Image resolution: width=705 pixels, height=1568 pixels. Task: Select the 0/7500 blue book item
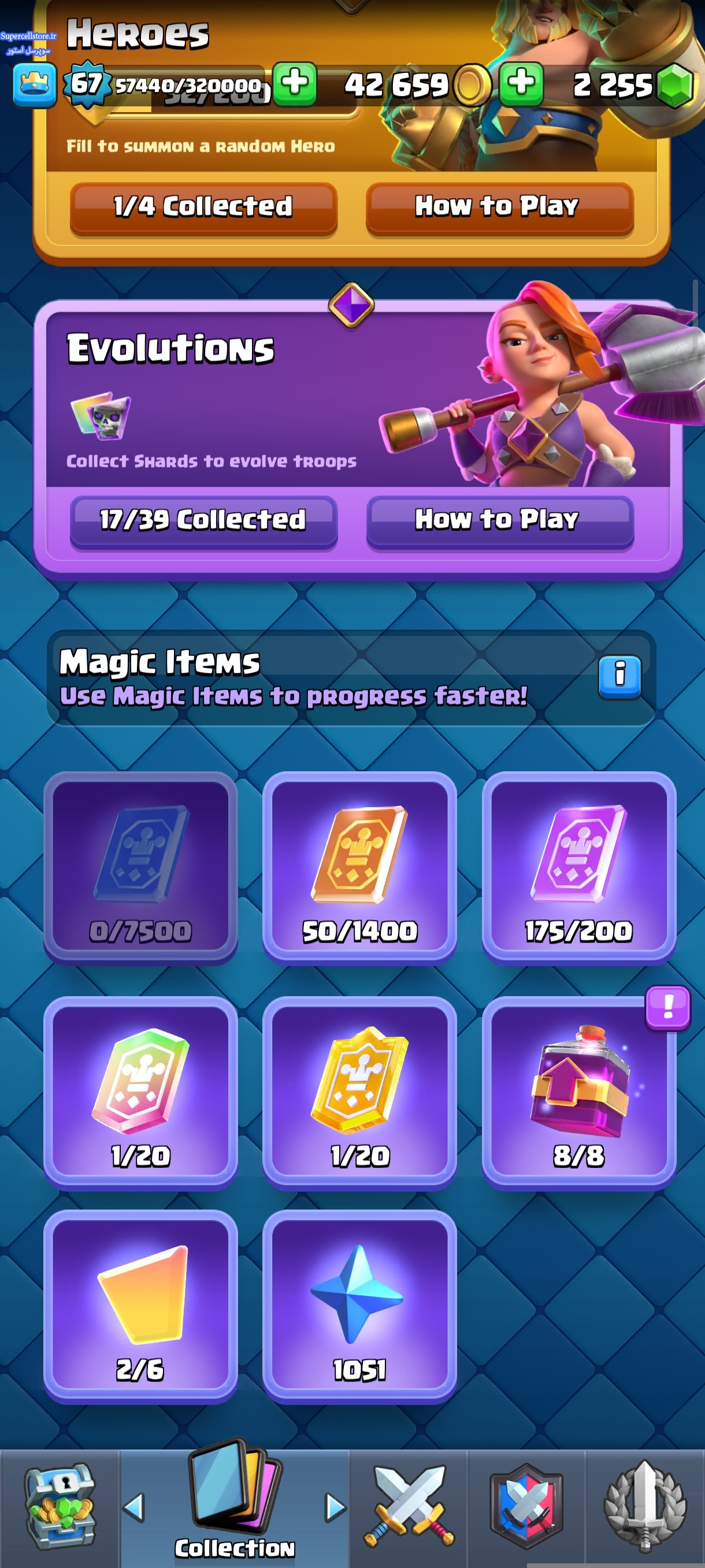(x=140, y=866)
